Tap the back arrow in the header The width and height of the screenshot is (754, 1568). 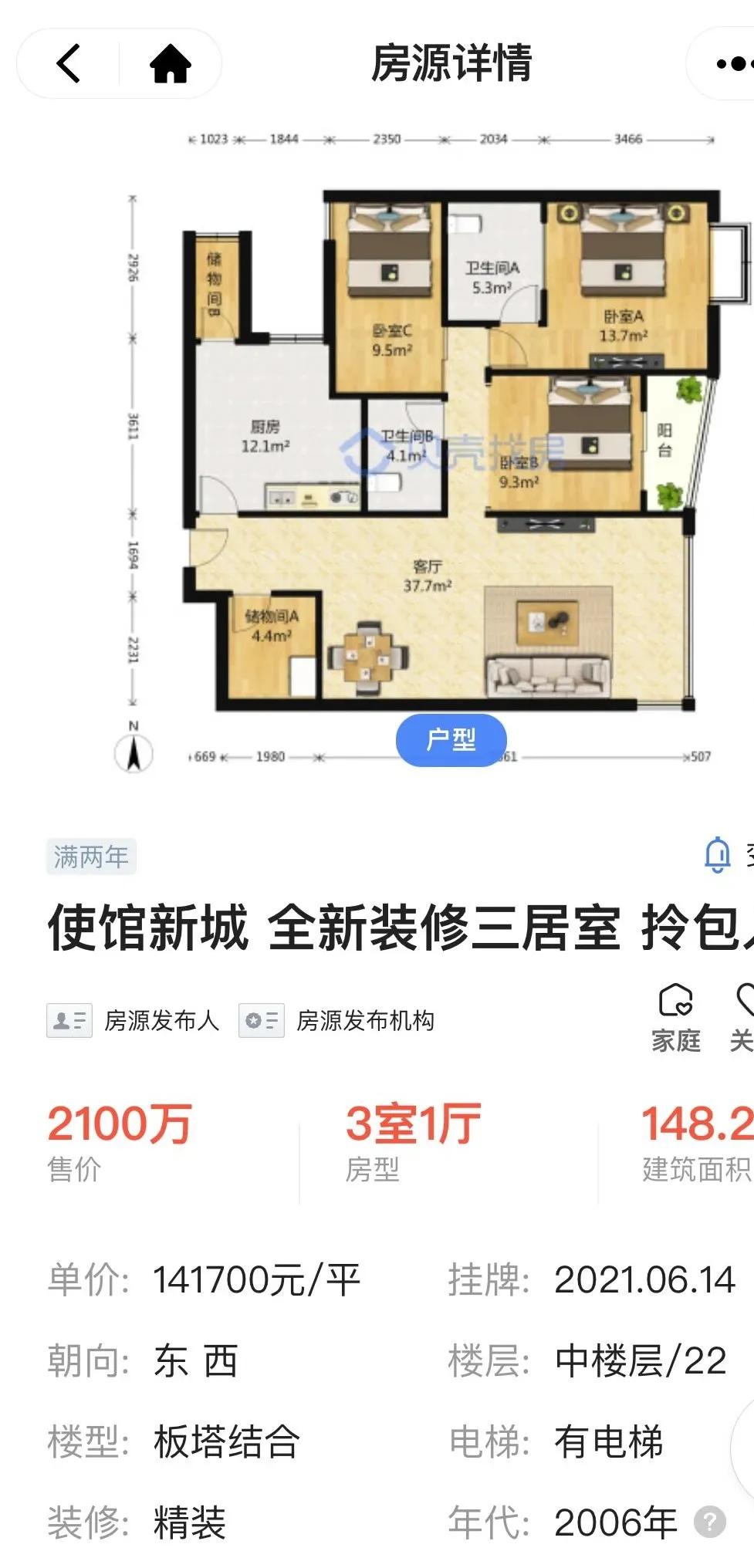pyautogui.click(x=69, y=64)
